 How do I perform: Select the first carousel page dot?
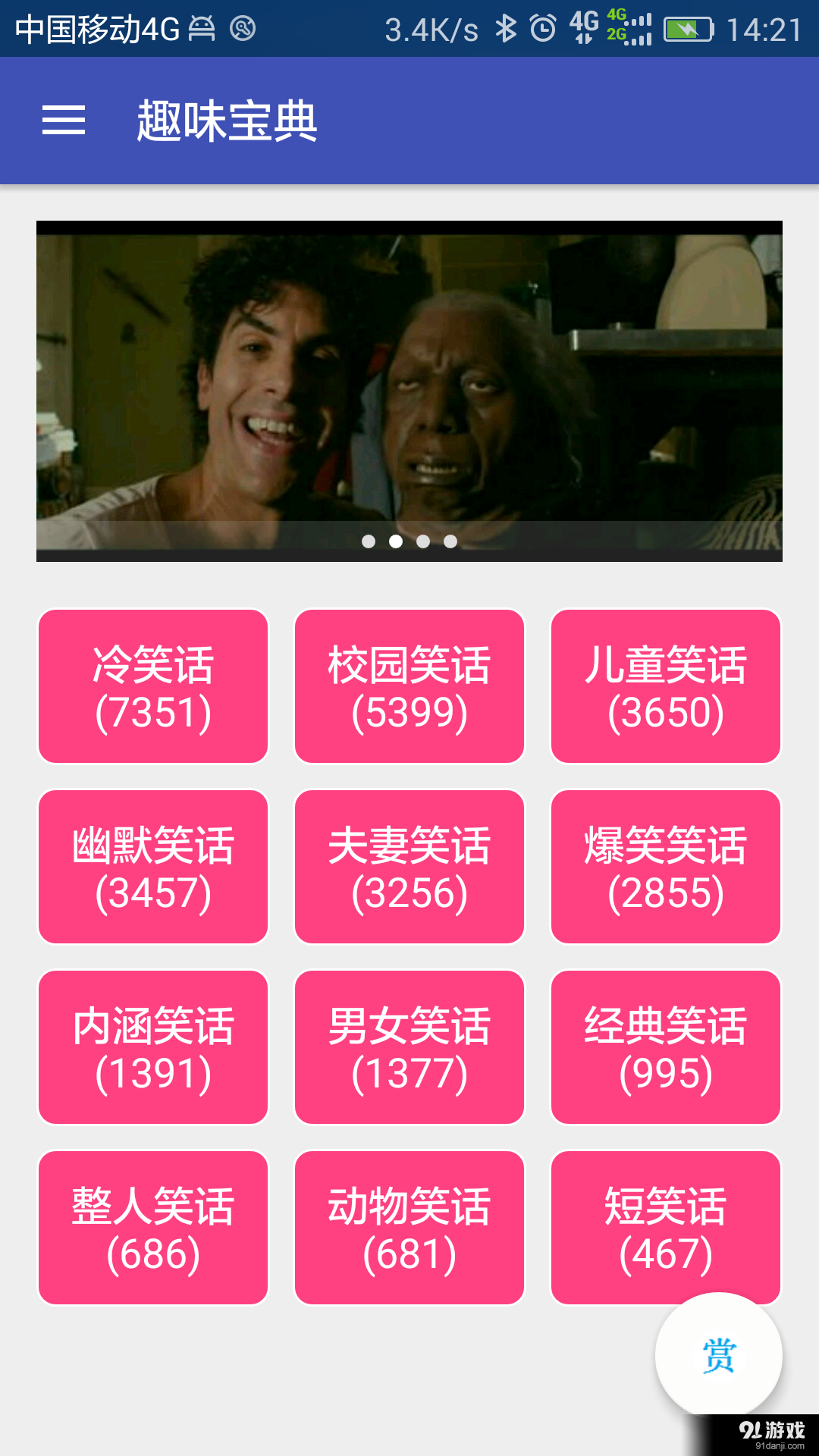point(369,541)
